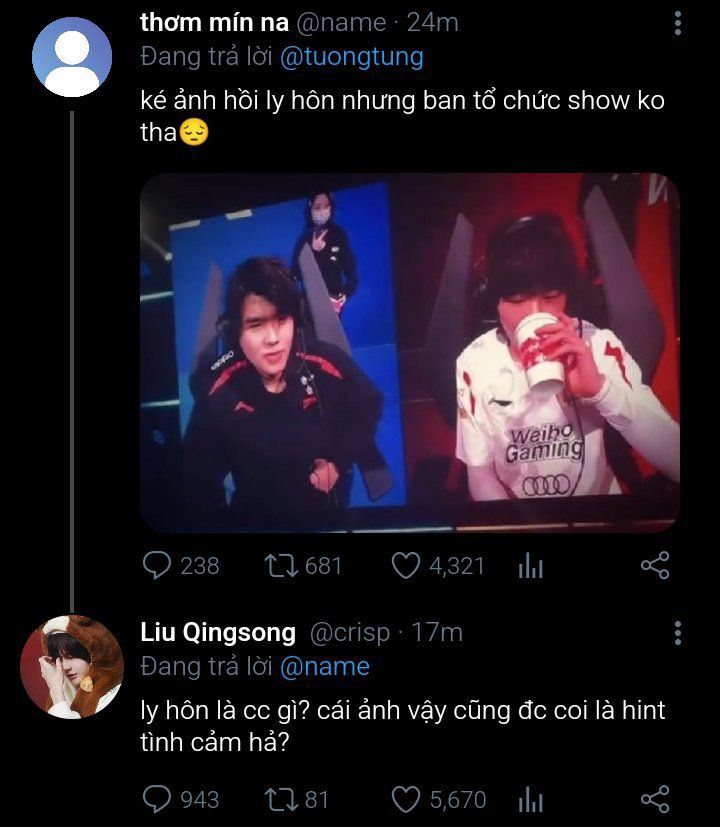Viewport: 720px width, 827px height.
Task: Like Liu Qingsong's reply
Action: tap(405, 799)
